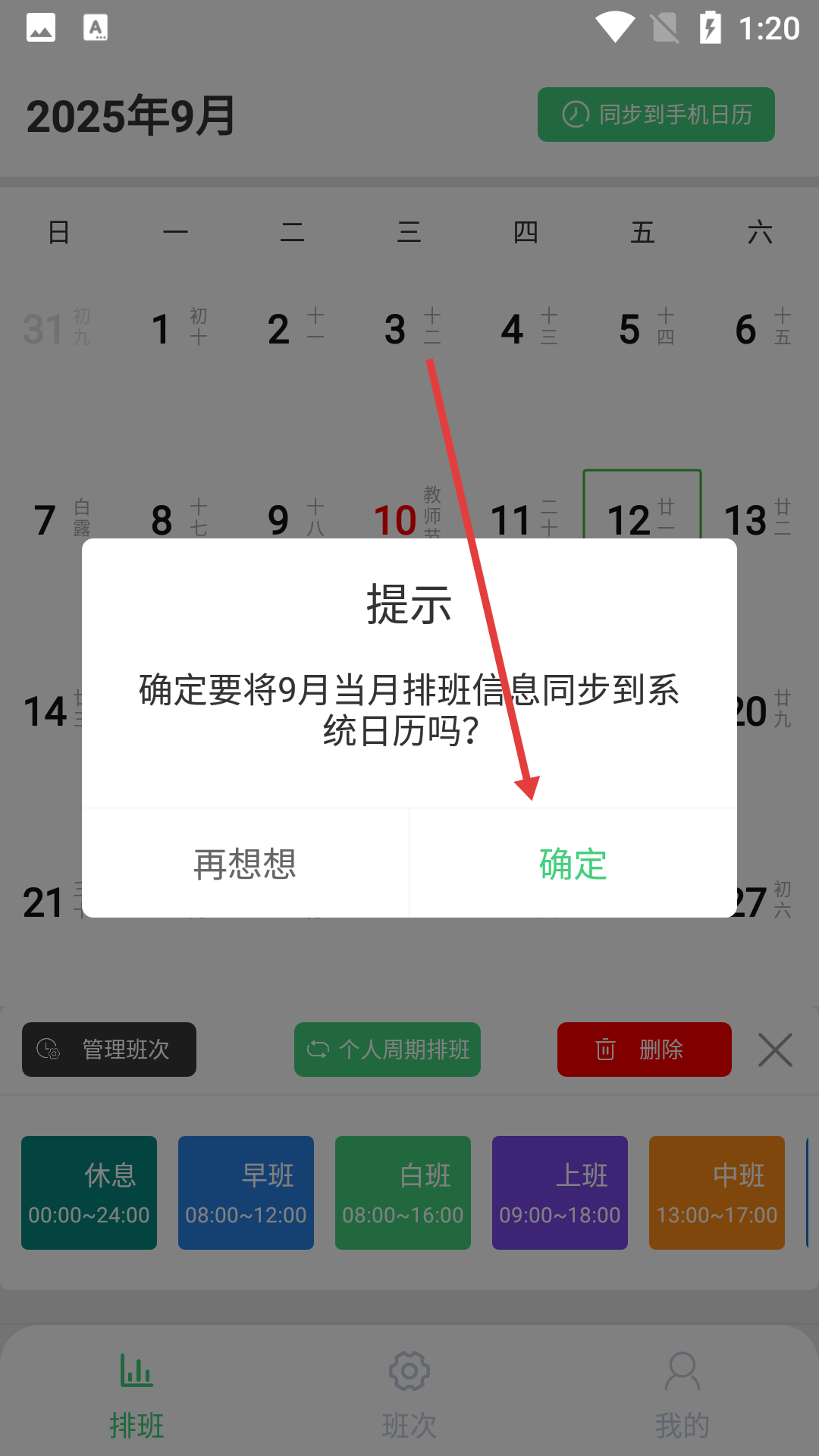
Task: Cancel with the 再想想 button
Action: (245, 864)
